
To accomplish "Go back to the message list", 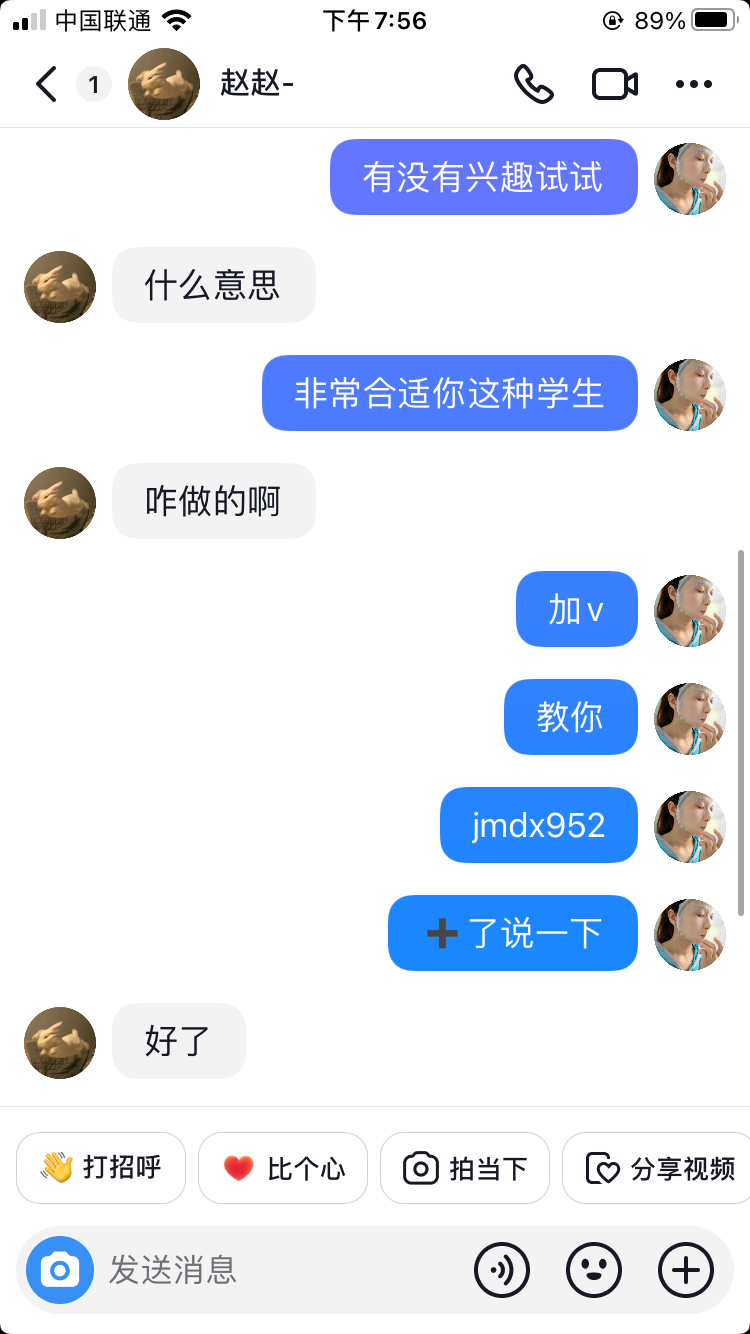I will coord(46,84).
